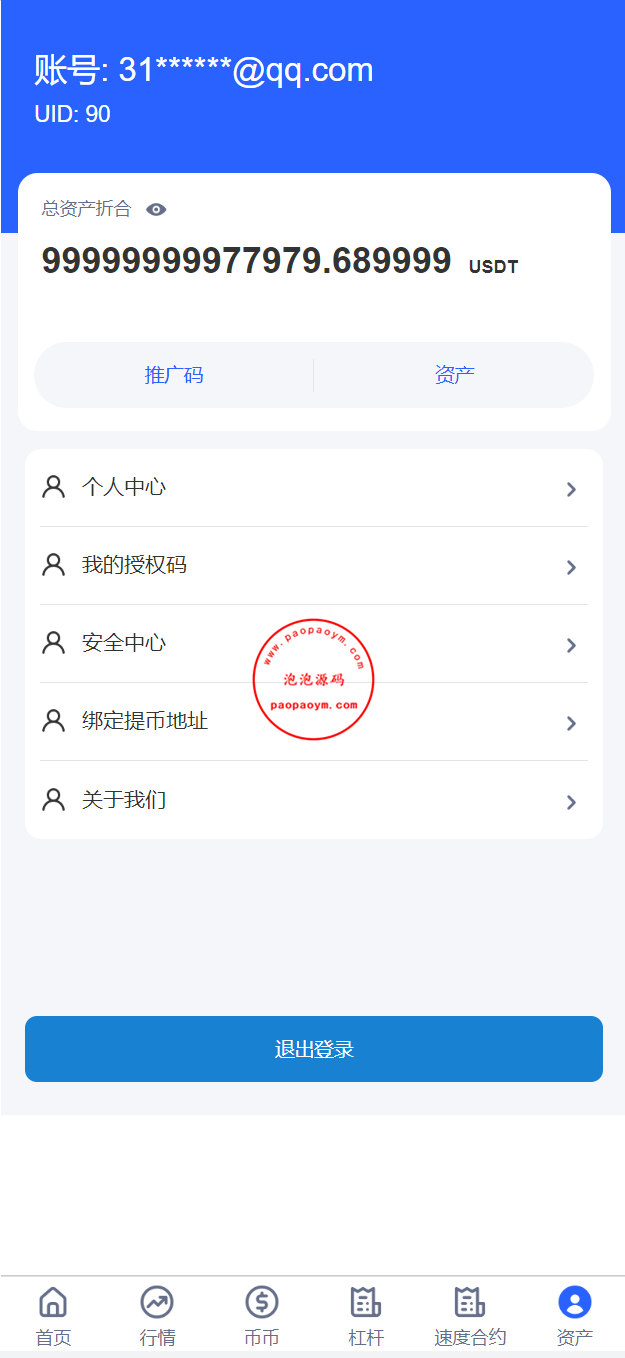Image resolution: width=625 pixels, height=1358 pixels.
Task: Tap 退出登录 to log out
Action: (x=313, y=1049)
